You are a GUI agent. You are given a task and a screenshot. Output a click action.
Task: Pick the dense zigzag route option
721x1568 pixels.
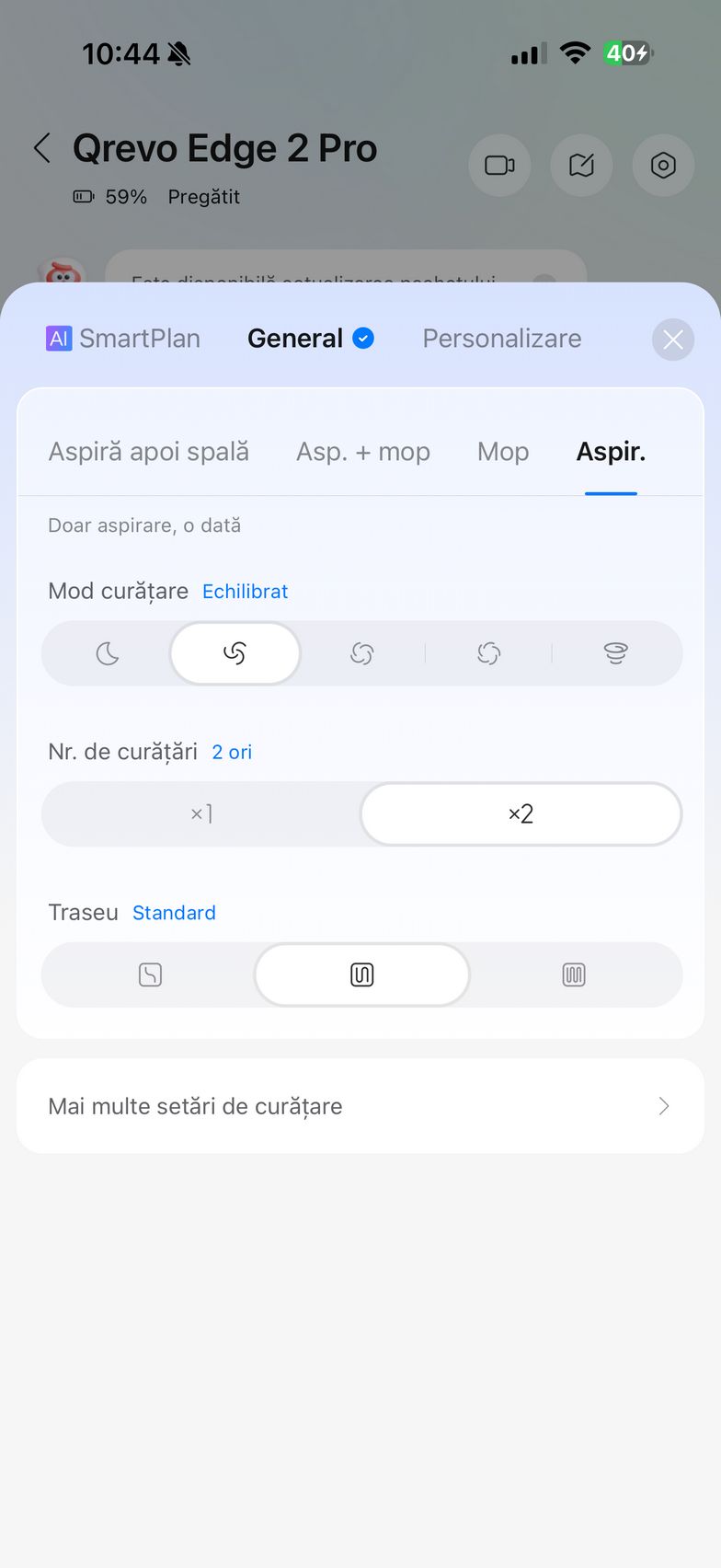[574, 974]
